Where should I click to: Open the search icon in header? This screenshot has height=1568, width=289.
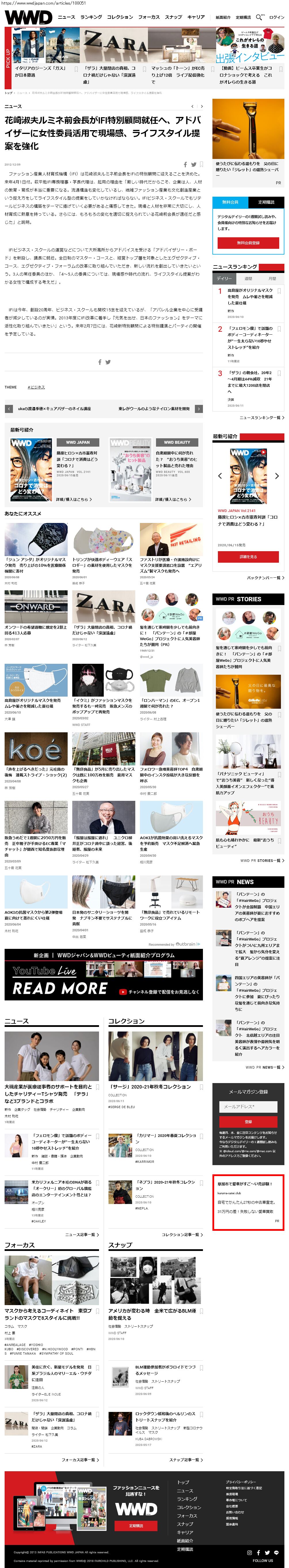[259, 17]
